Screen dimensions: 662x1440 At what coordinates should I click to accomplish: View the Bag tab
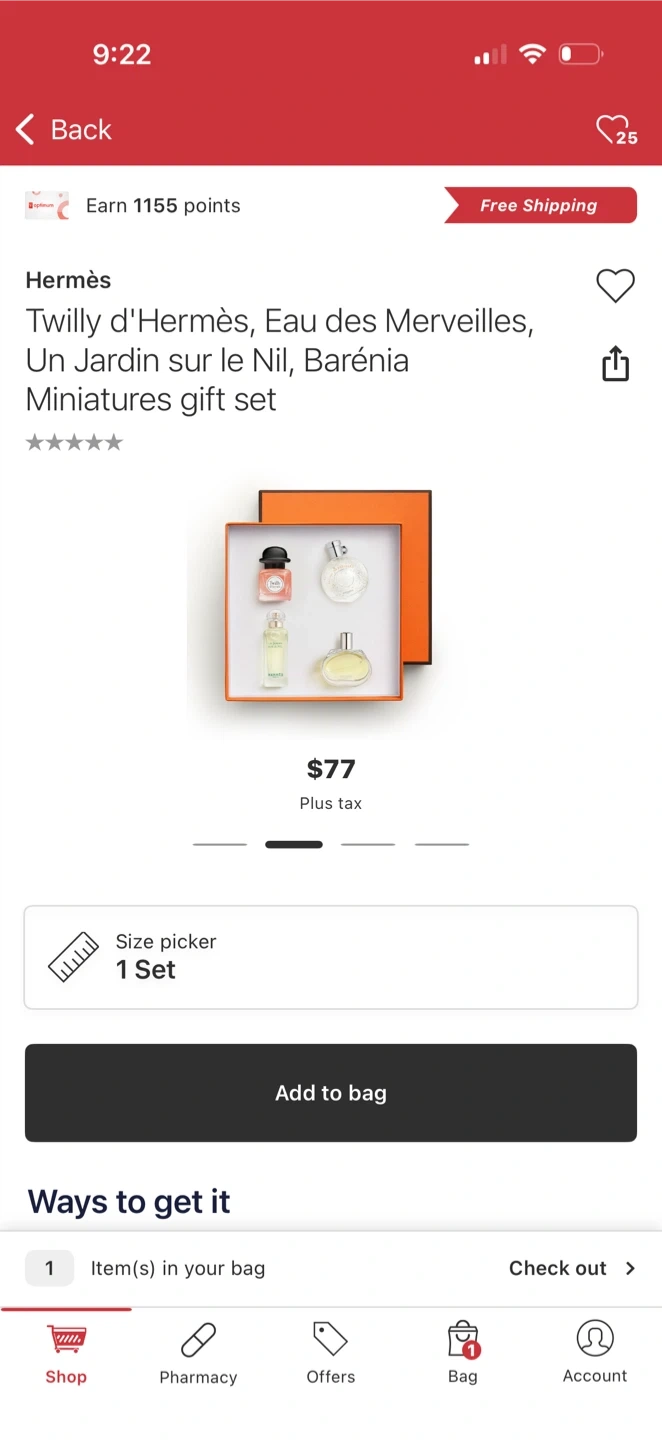point(463,1354)
